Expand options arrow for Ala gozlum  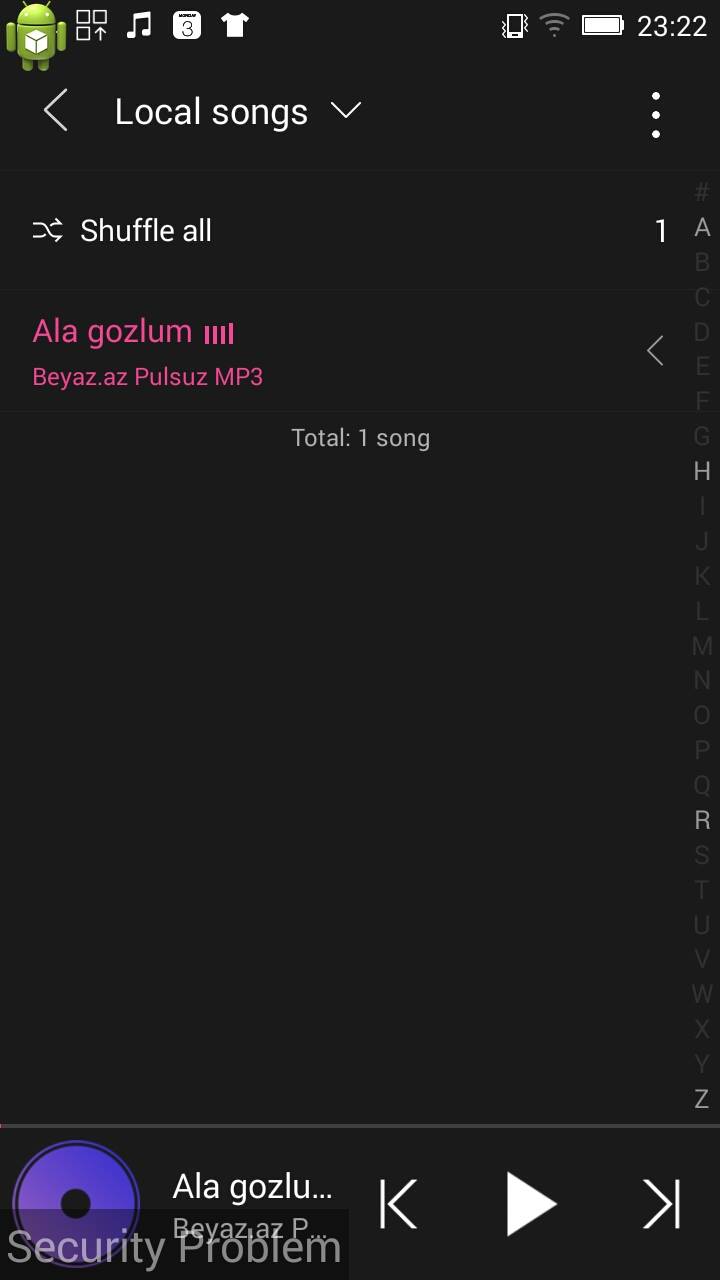[x=656, y=351]
